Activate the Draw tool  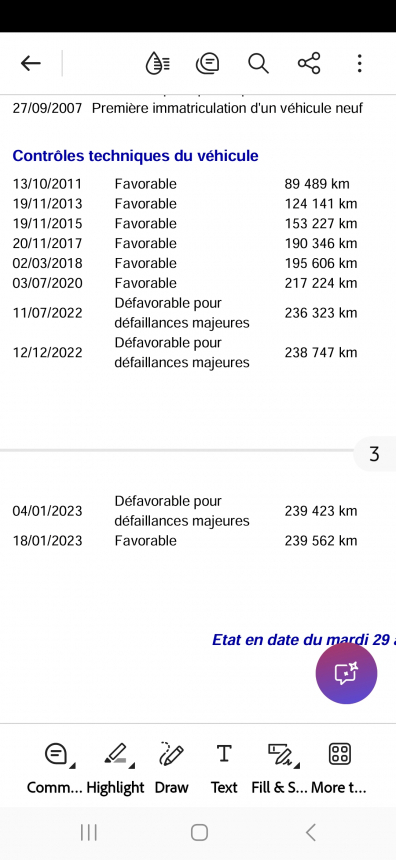172,768
